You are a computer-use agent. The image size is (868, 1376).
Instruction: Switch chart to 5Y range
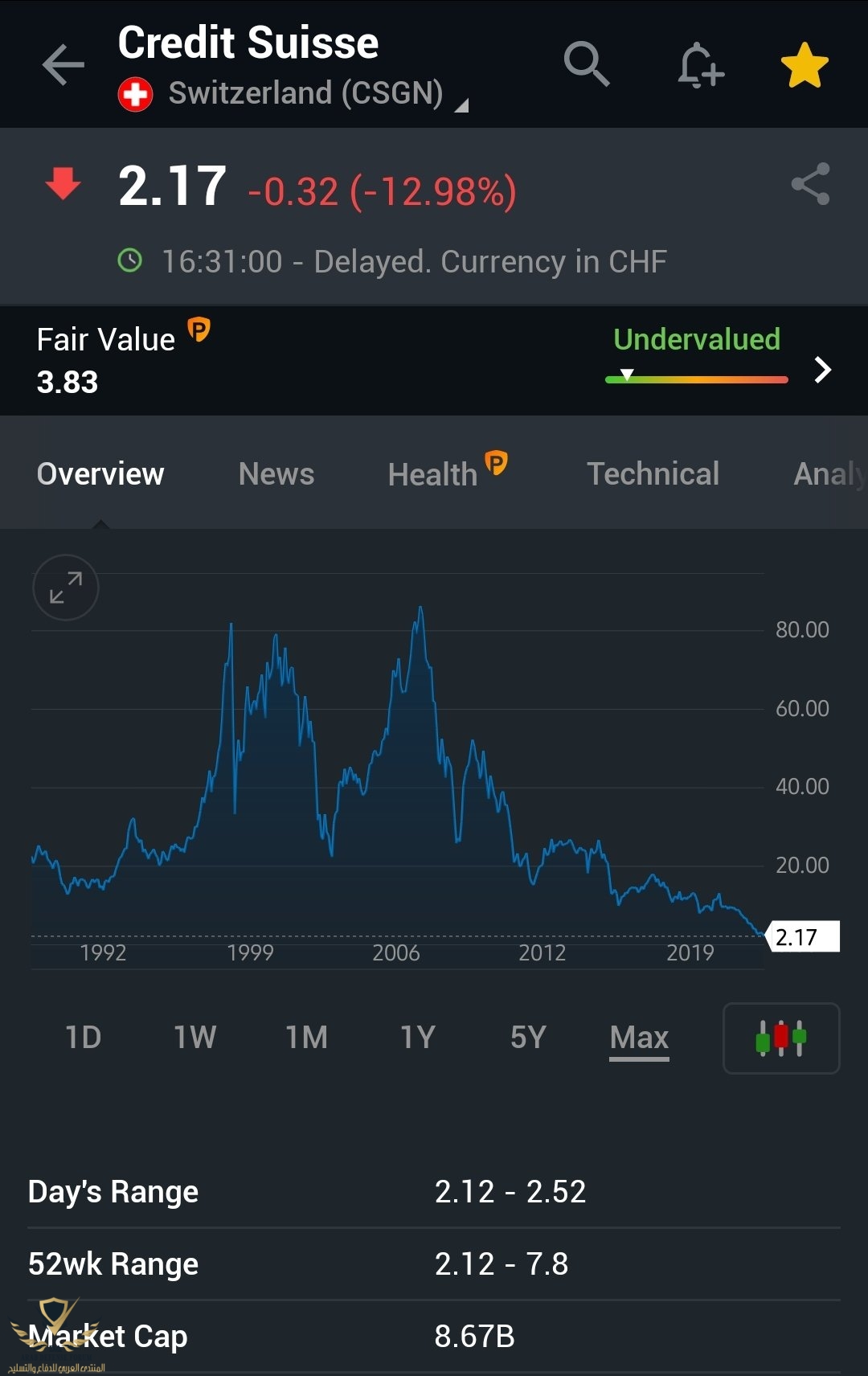(528, 1038)
